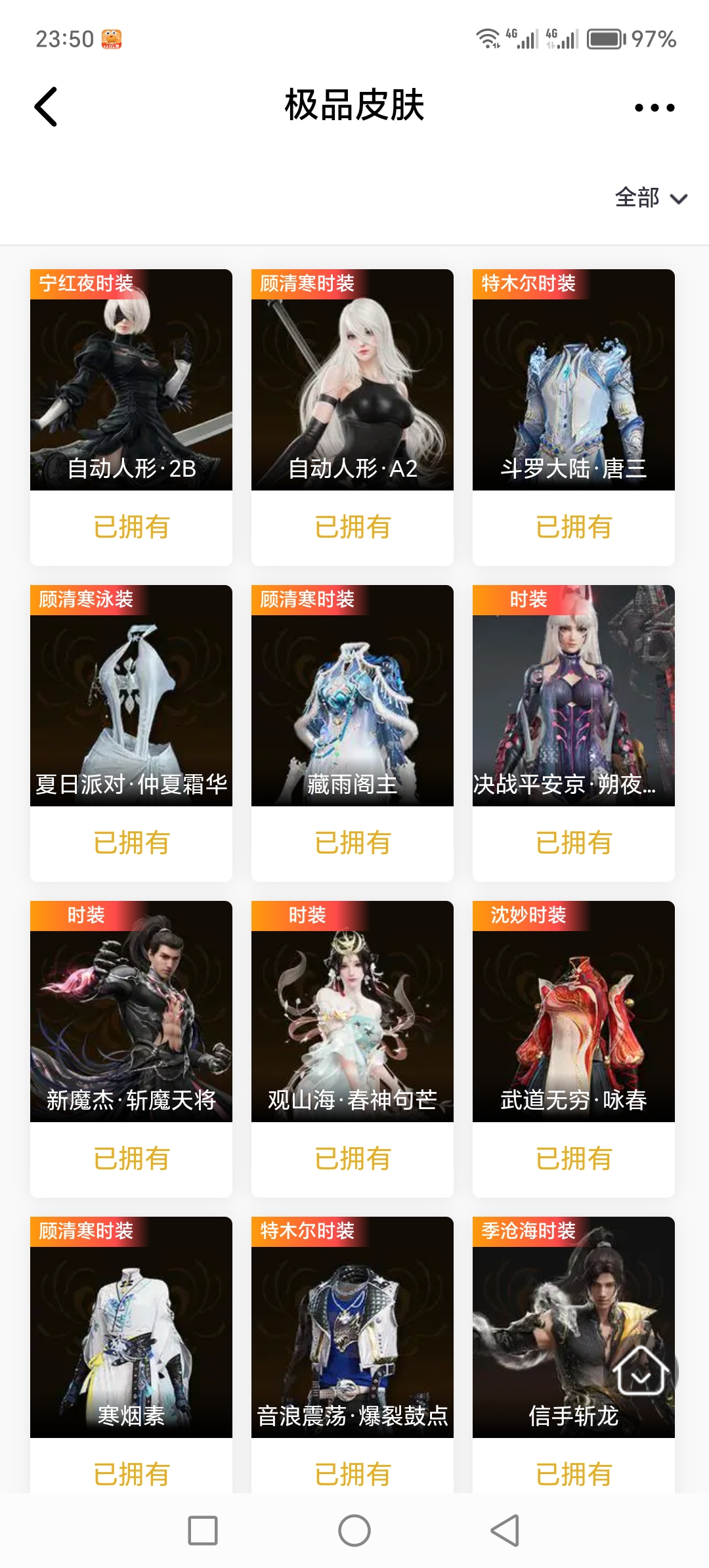The height and width of the screenshot is (1568, 709).
Task: View the 观山海·春神句芒 skin
Action: click(353, 1011)
